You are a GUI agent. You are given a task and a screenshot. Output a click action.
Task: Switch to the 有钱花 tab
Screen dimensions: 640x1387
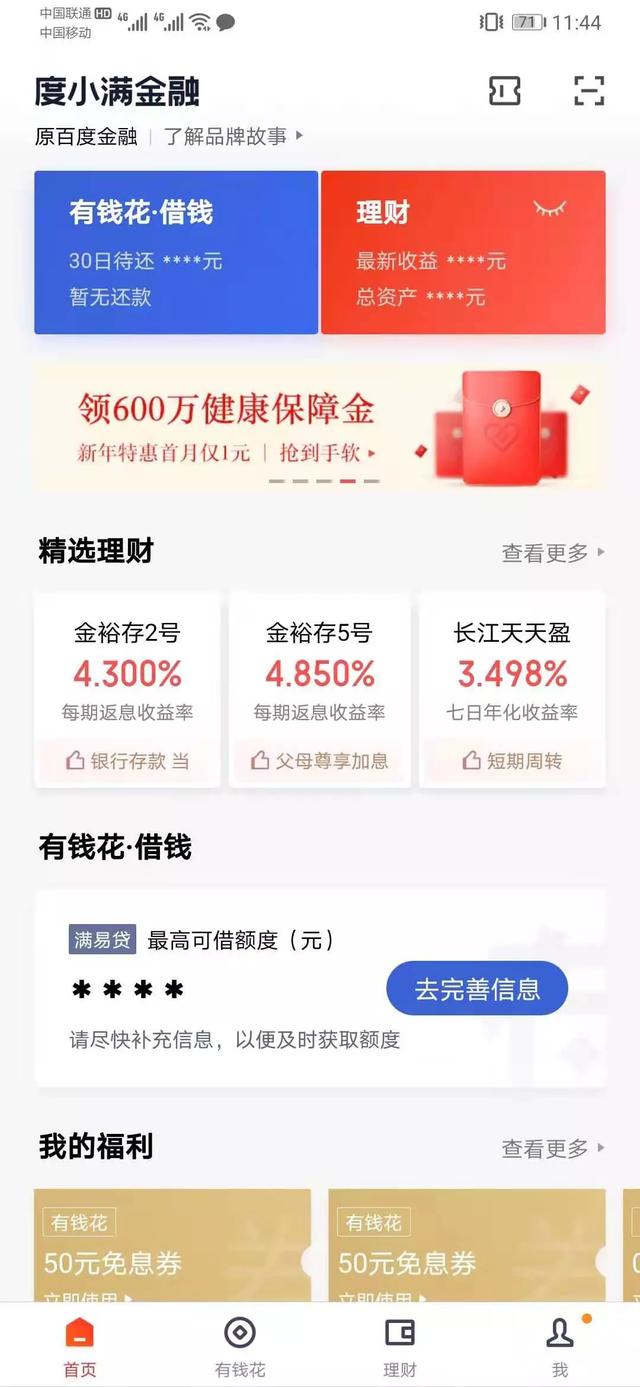tap(240, 1347)
